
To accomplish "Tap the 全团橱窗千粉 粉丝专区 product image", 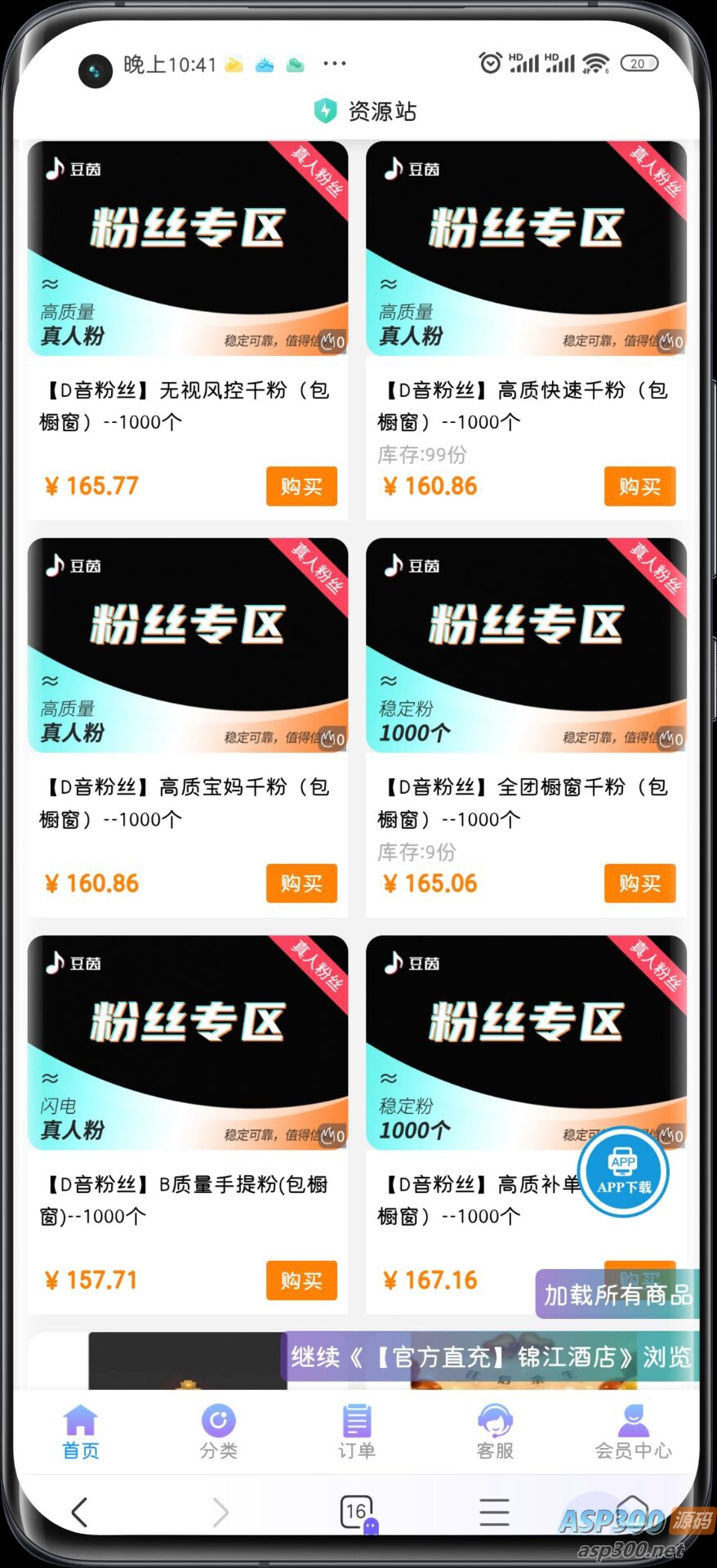I will (x=525, y=645).
